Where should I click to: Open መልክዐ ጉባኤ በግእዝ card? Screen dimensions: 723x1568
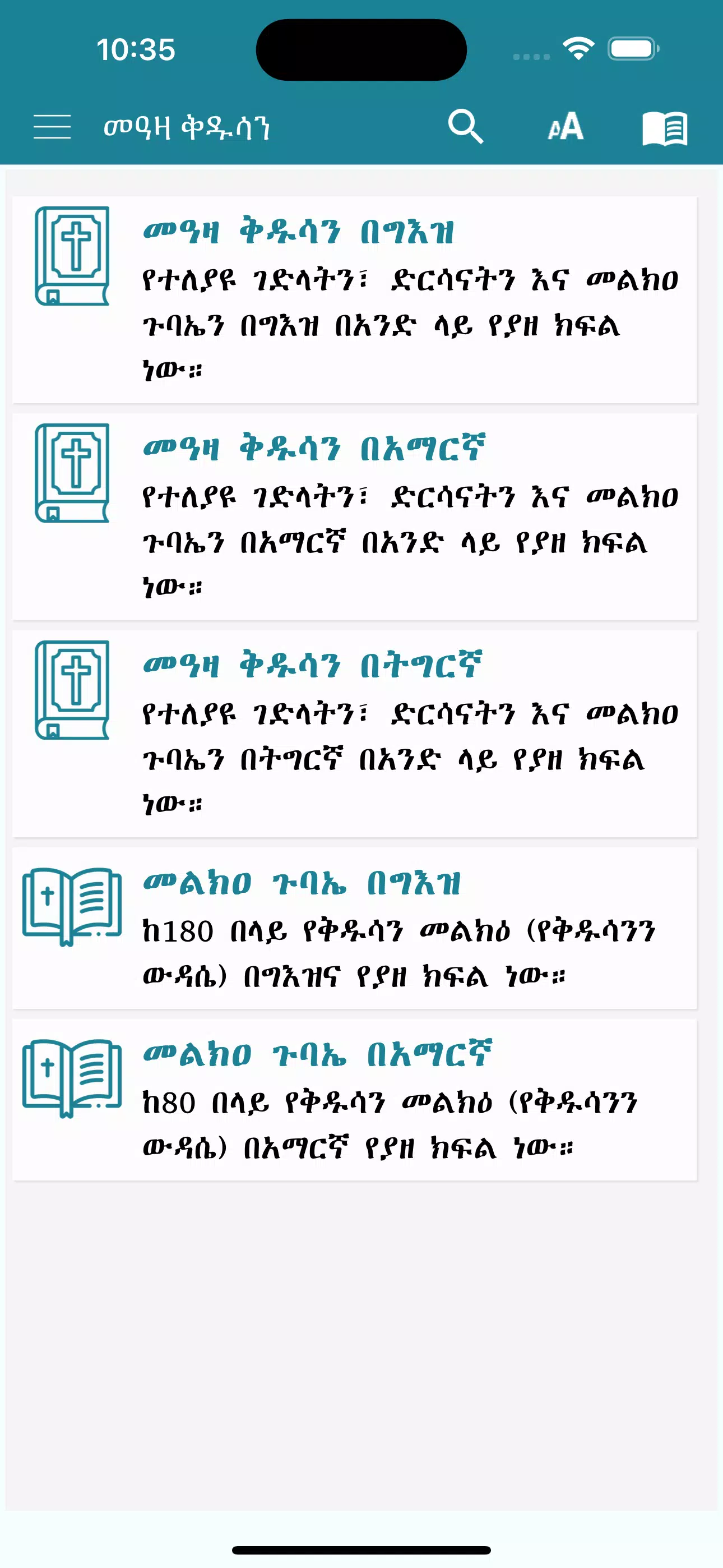tap(354, 928)
